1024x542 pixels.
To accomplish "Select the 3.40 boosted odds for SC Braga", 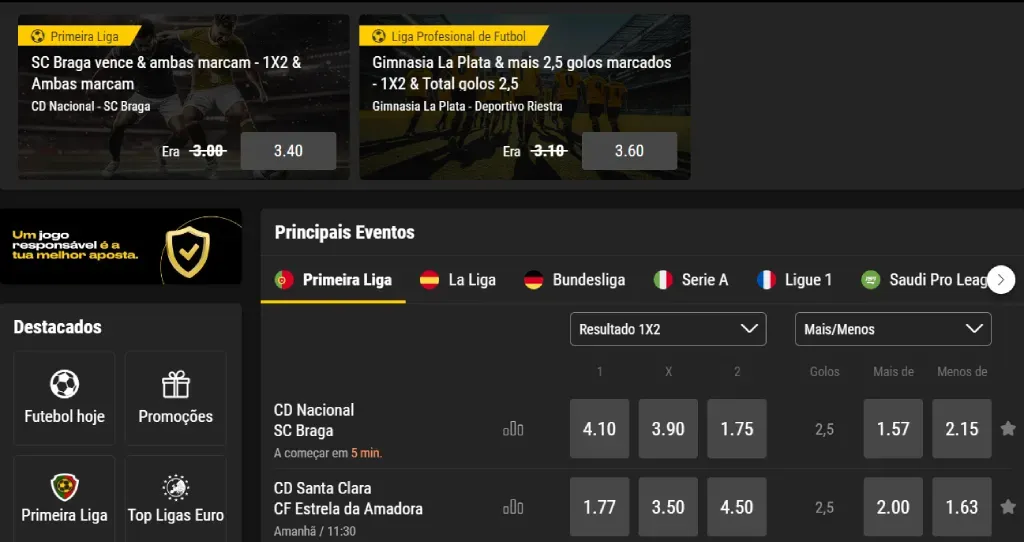I will [x=288, y=151].
